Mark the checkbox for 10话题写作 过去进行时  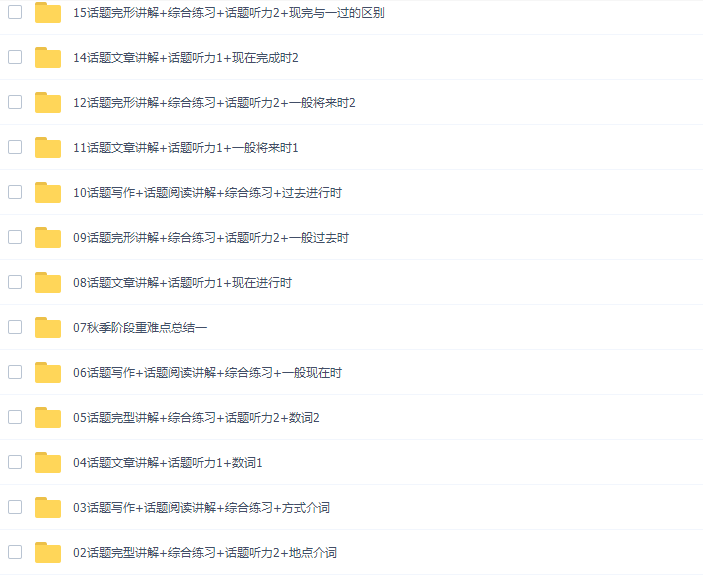pyautogui.click(x=15, y=192)
